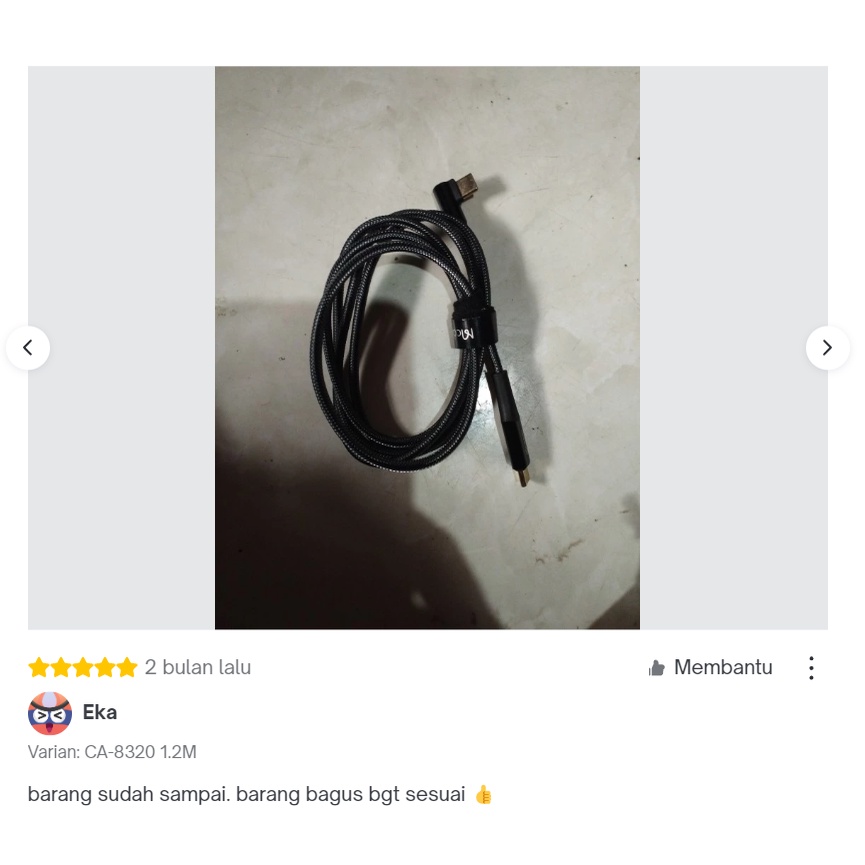Show the next review photo
This screenshot has width=865, height=865.
point(827,348)
